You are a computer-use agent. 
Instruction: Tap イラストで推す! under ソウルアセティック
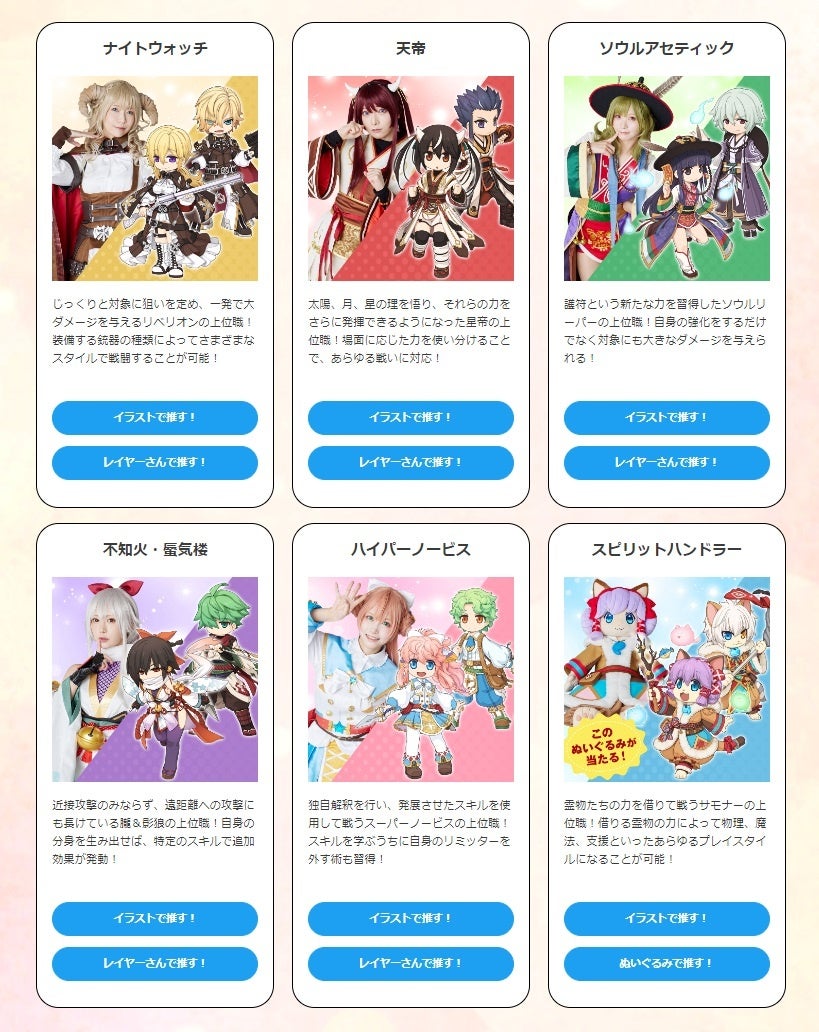tap(666, 417)
